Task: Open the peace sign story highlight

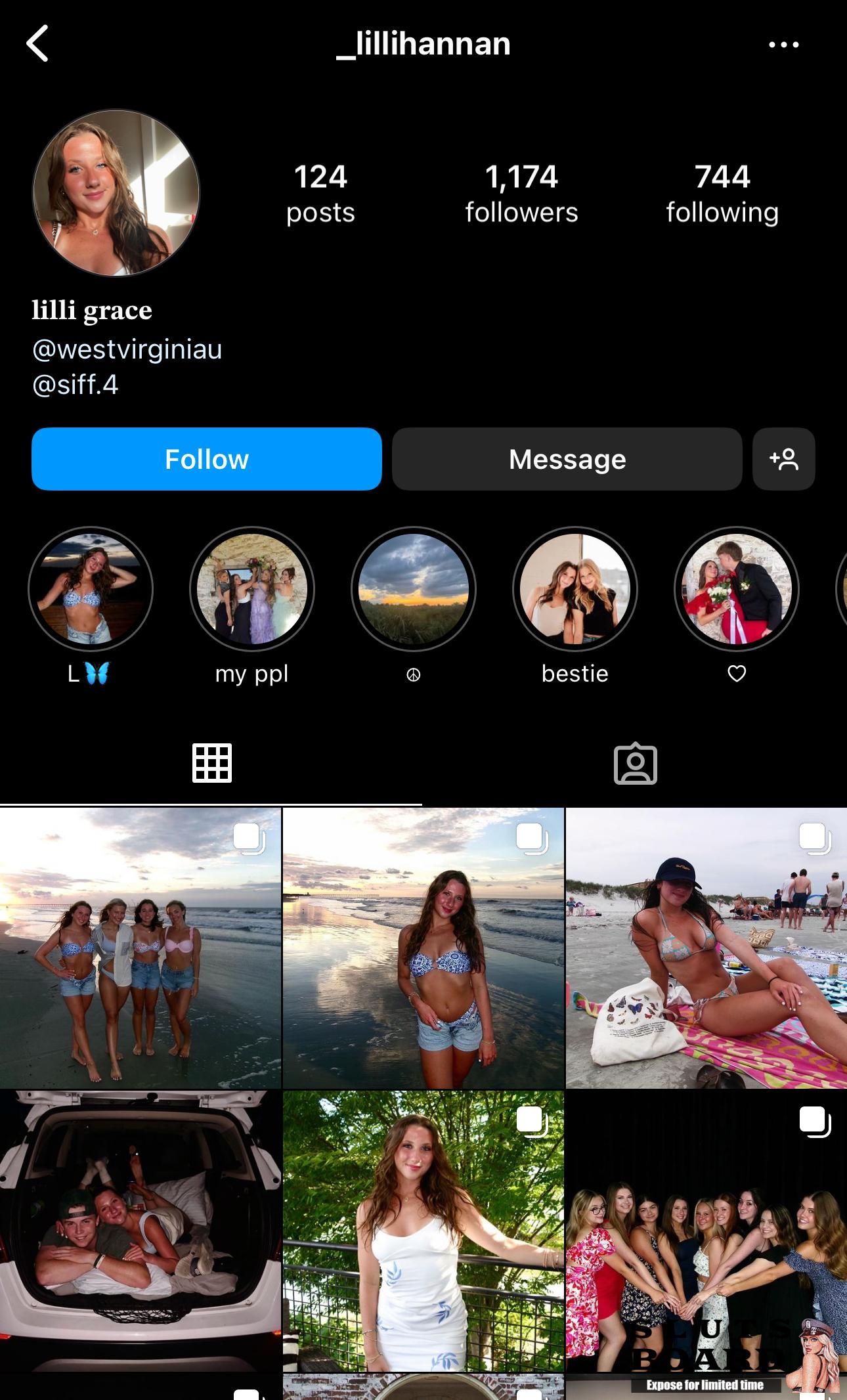Action: click(x=414, y=589)
